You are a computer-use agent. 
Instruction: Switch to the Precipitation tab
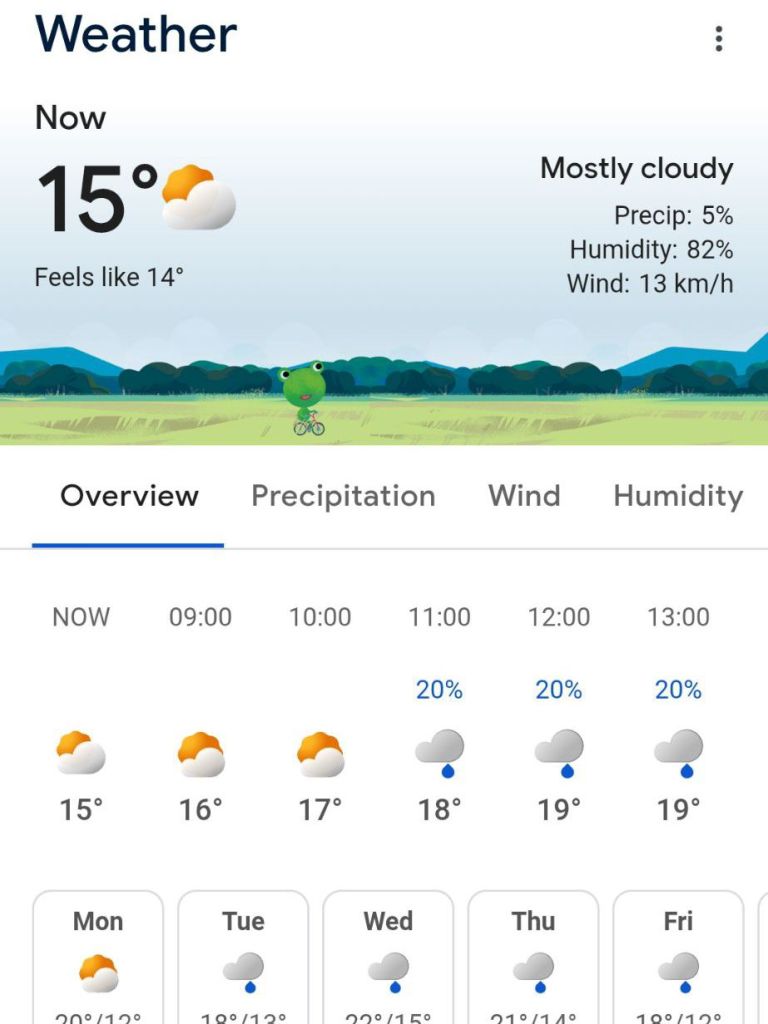coord(343,496)
